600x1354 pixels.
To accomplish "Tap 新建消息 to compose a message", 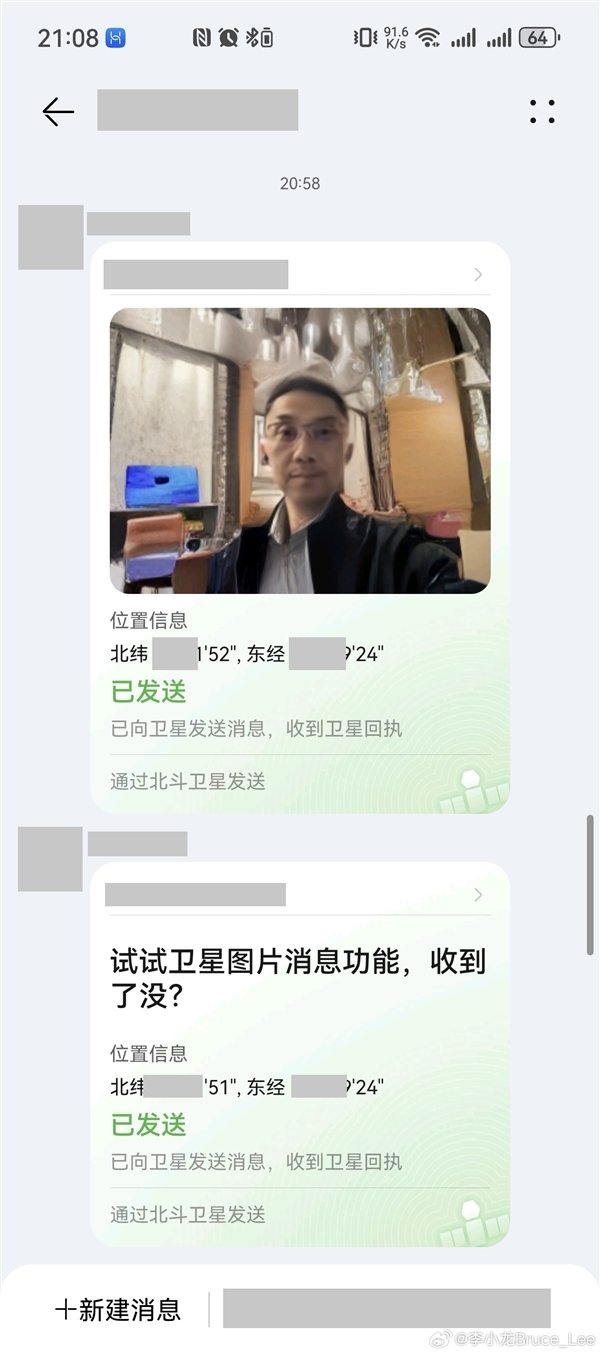I will (118, 1309).
